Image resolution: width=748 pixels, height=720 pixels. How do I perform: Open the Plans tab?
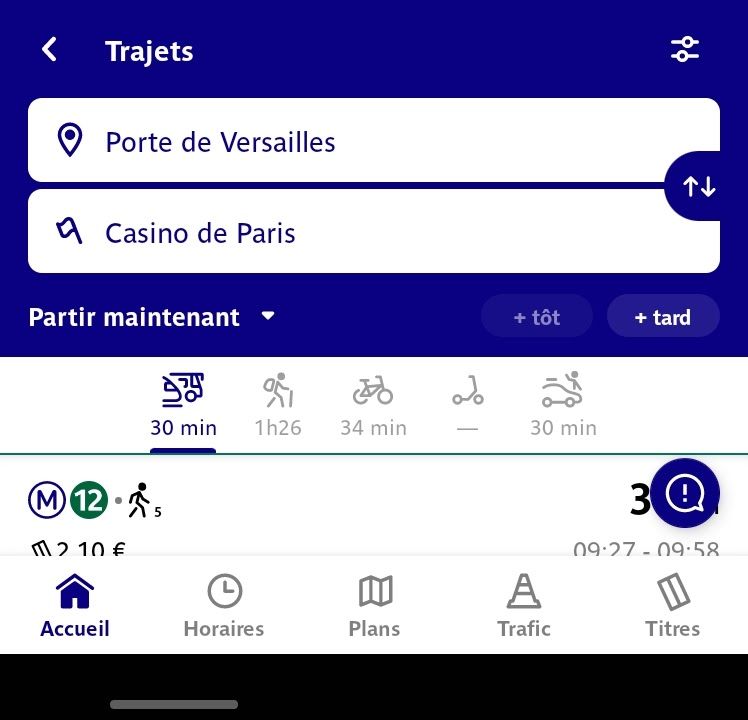(x=375, y=606)
